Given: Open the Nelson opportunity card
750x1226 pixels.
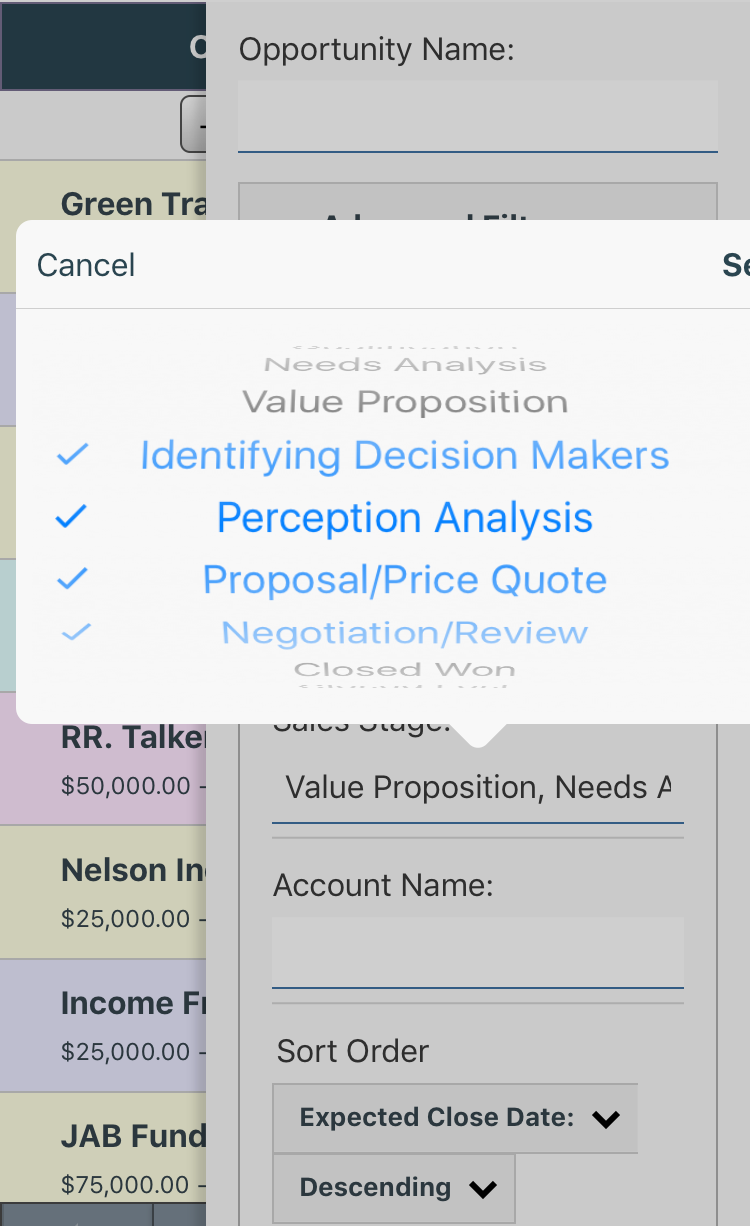Looking at the screenshot, I should coord(103,892).
